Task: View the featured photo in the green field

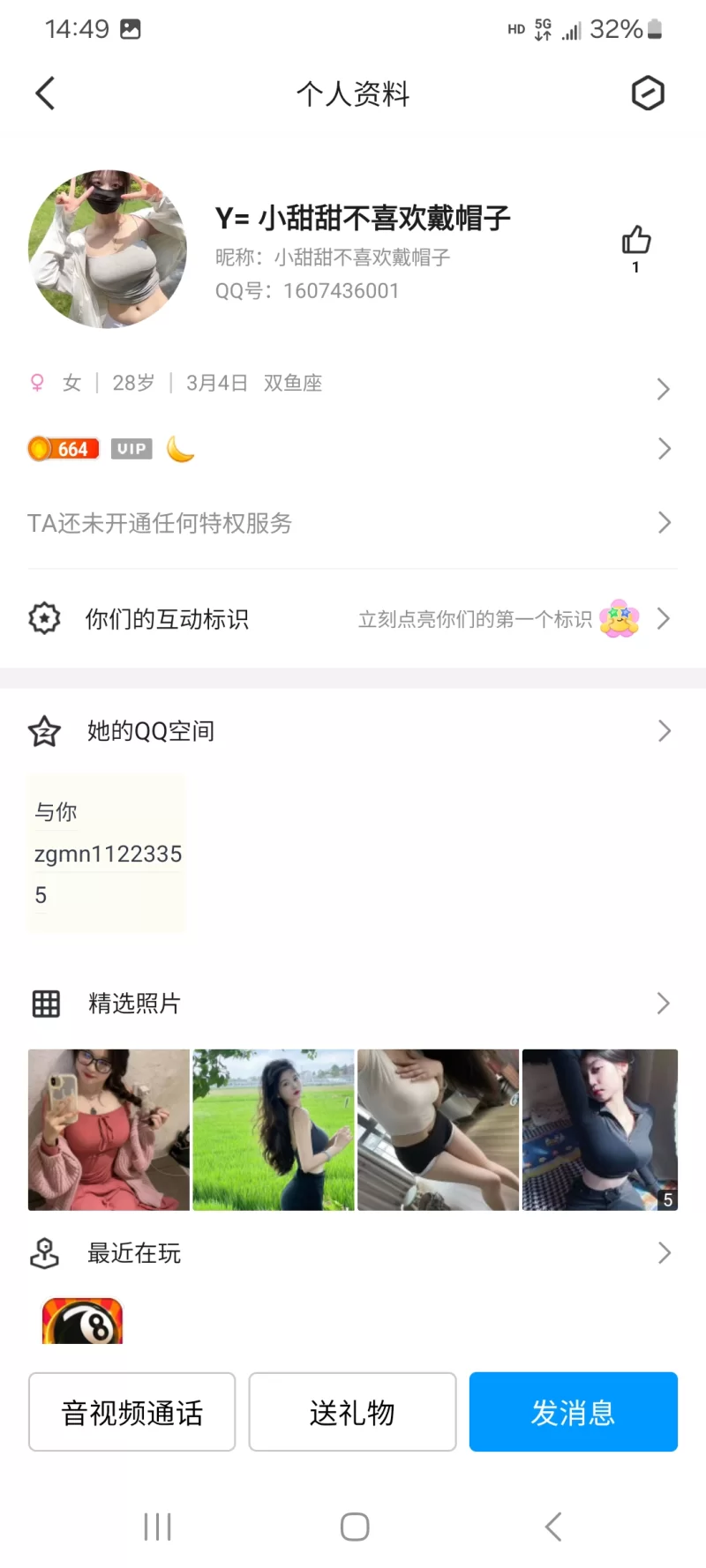Action: point(274,1130)
